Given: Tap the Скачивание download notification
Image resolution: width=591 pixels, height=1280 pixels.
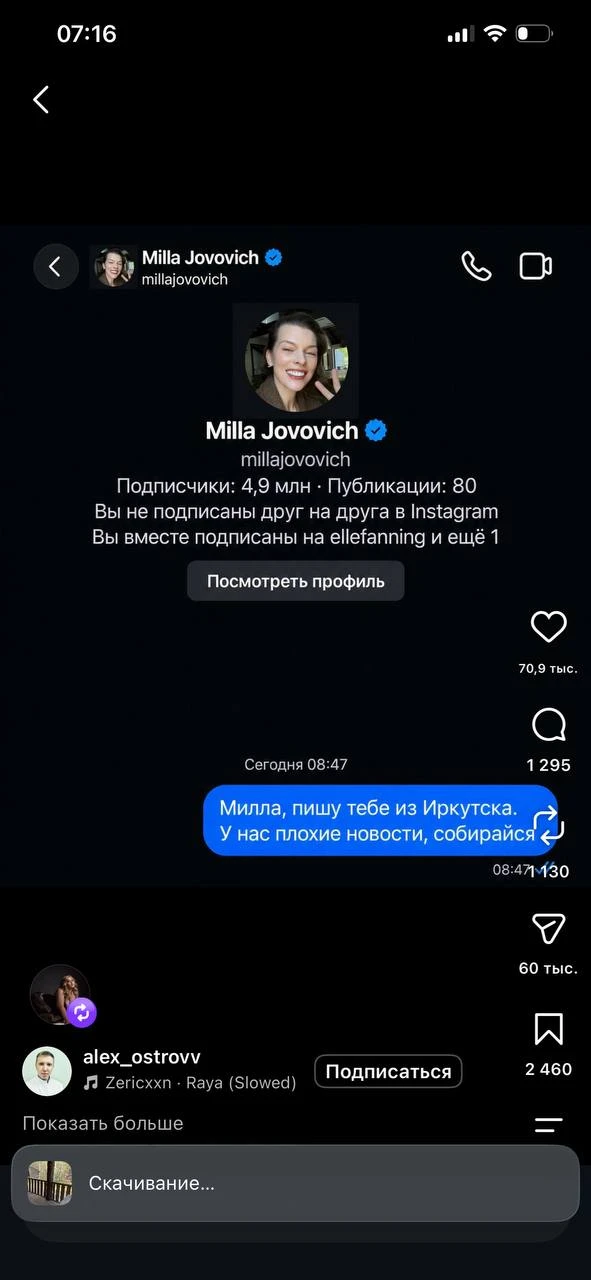Looking at the screenshot, I should [295, 1183].
